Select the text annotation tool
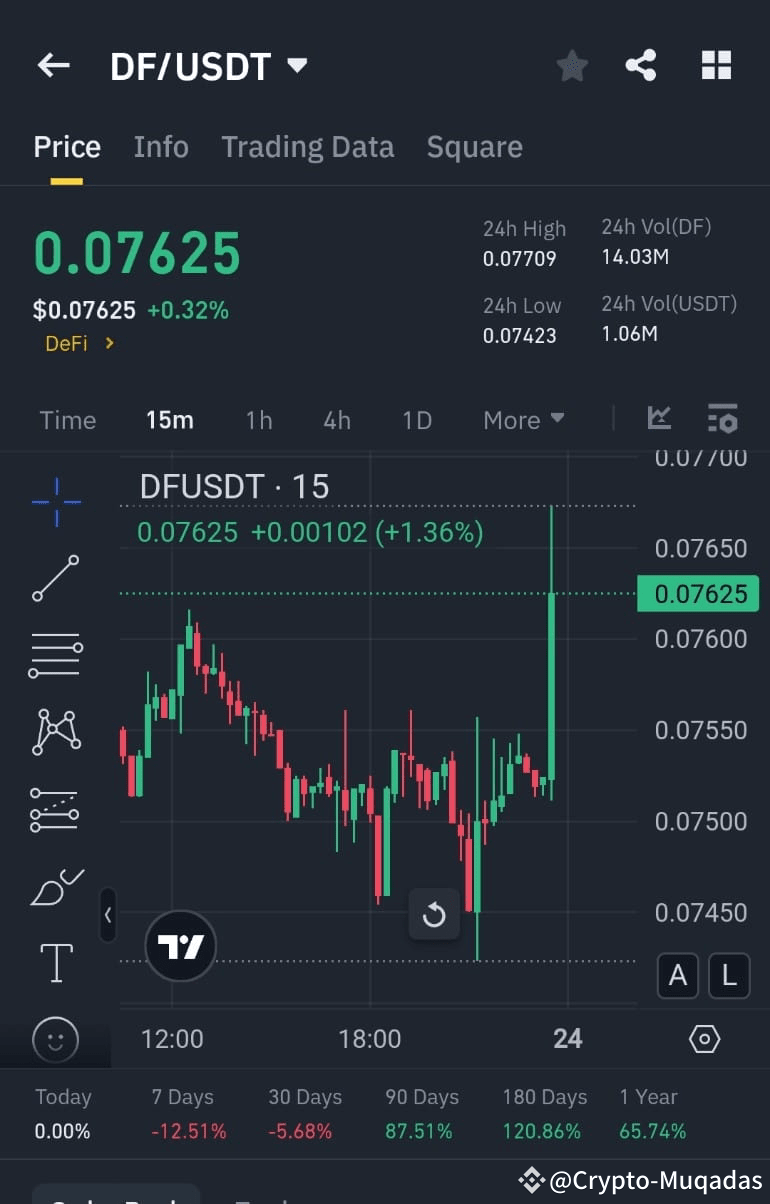The image size is (770, 1204). (x=55, y=962)
